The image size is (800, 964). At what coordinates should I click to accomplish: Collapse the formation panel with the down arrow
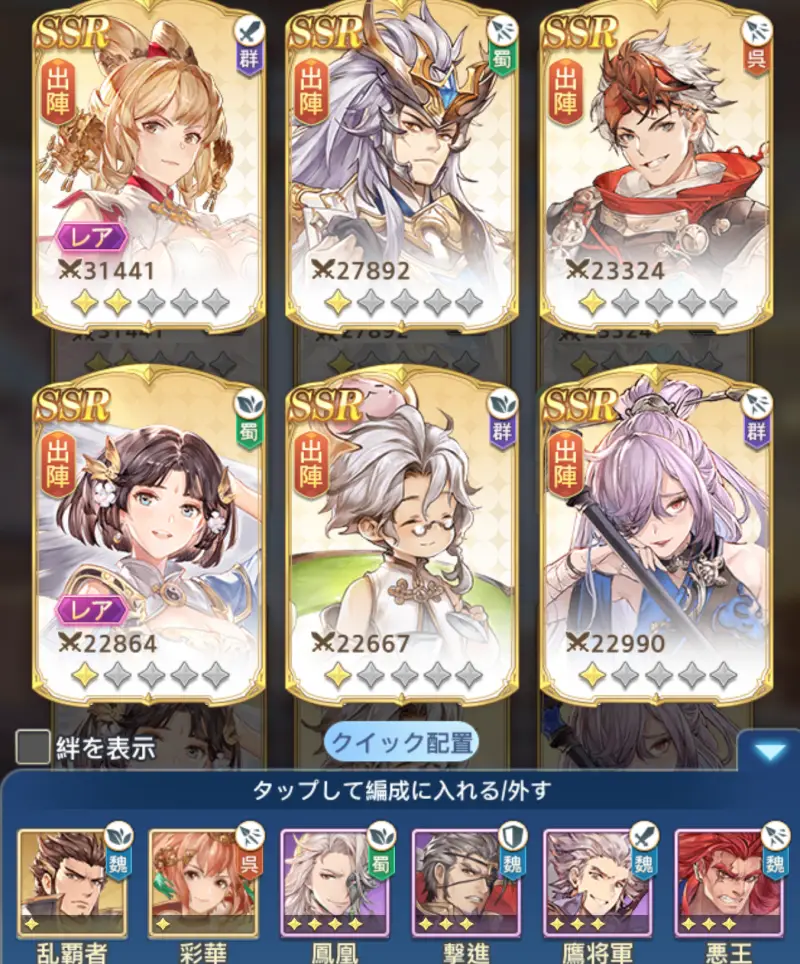768,752
